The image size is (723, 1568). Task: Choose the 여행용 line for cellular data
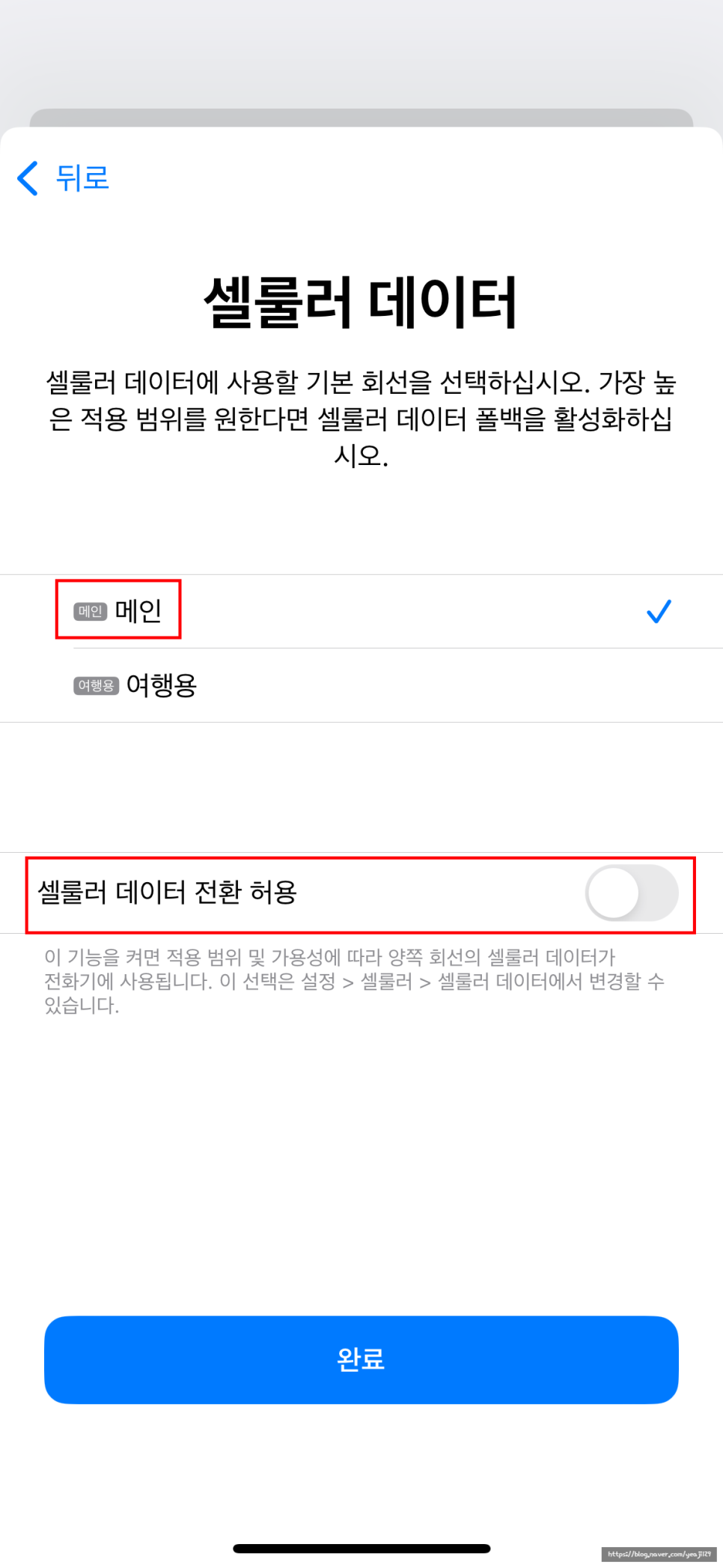pyautogui.click(x=361, y=685)
